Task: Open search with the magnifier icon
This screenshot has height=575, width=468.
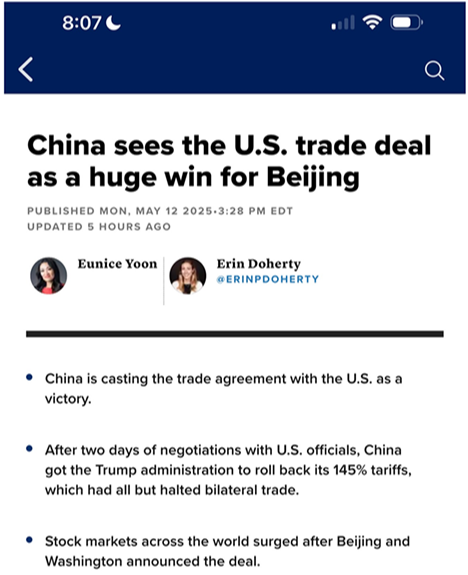Action: pyautogui.click(x=434, y=70)
